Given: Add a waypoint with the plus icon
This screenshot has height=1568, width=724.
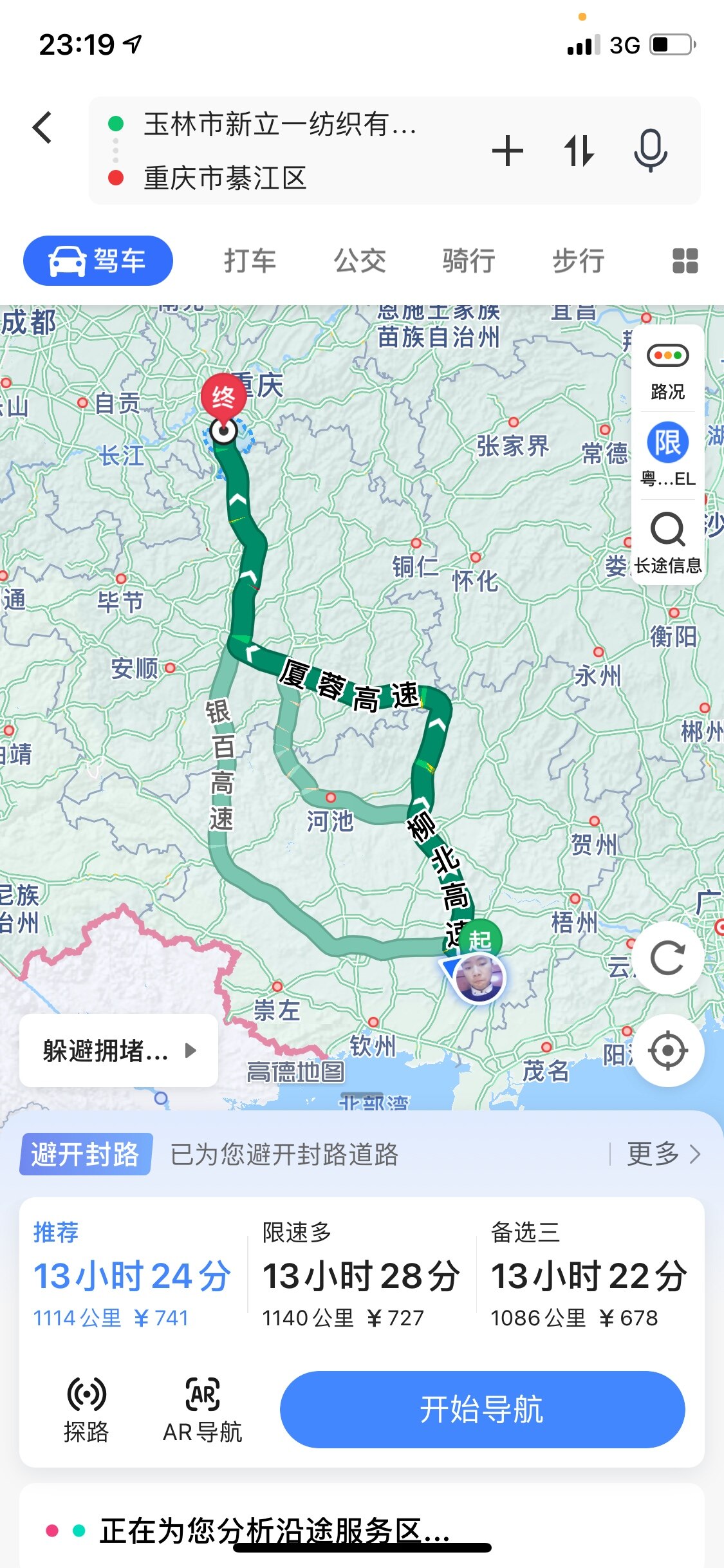Looking at the screenshot, I should (x=507, y=151).
